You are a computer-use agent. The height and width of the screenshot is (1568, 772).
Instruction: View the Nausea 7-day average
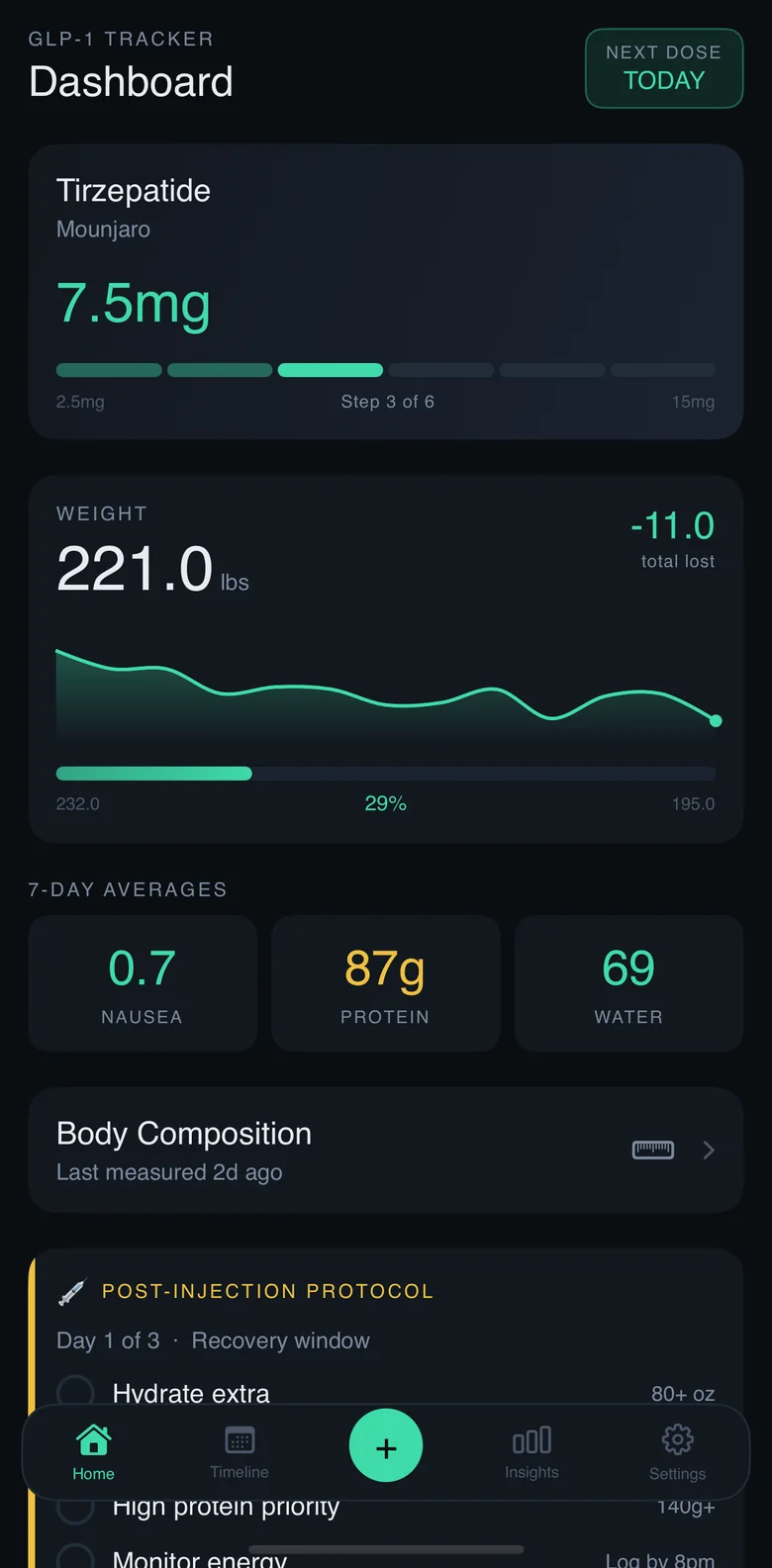coord(143,982)
